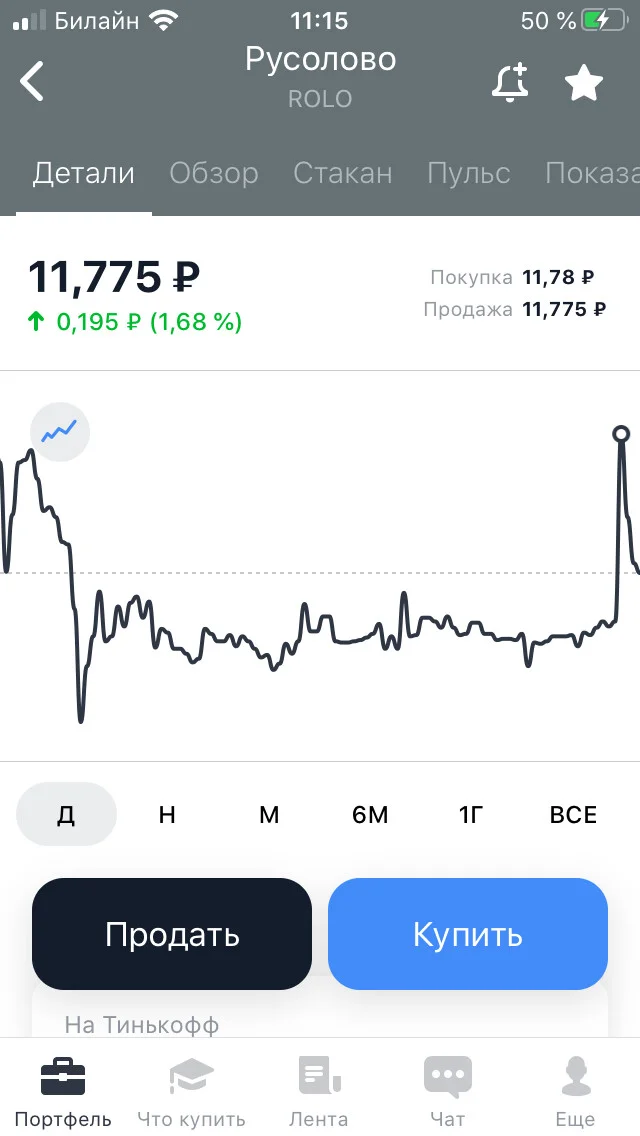Choose the 6М chart range

click(x=370, y=814)
